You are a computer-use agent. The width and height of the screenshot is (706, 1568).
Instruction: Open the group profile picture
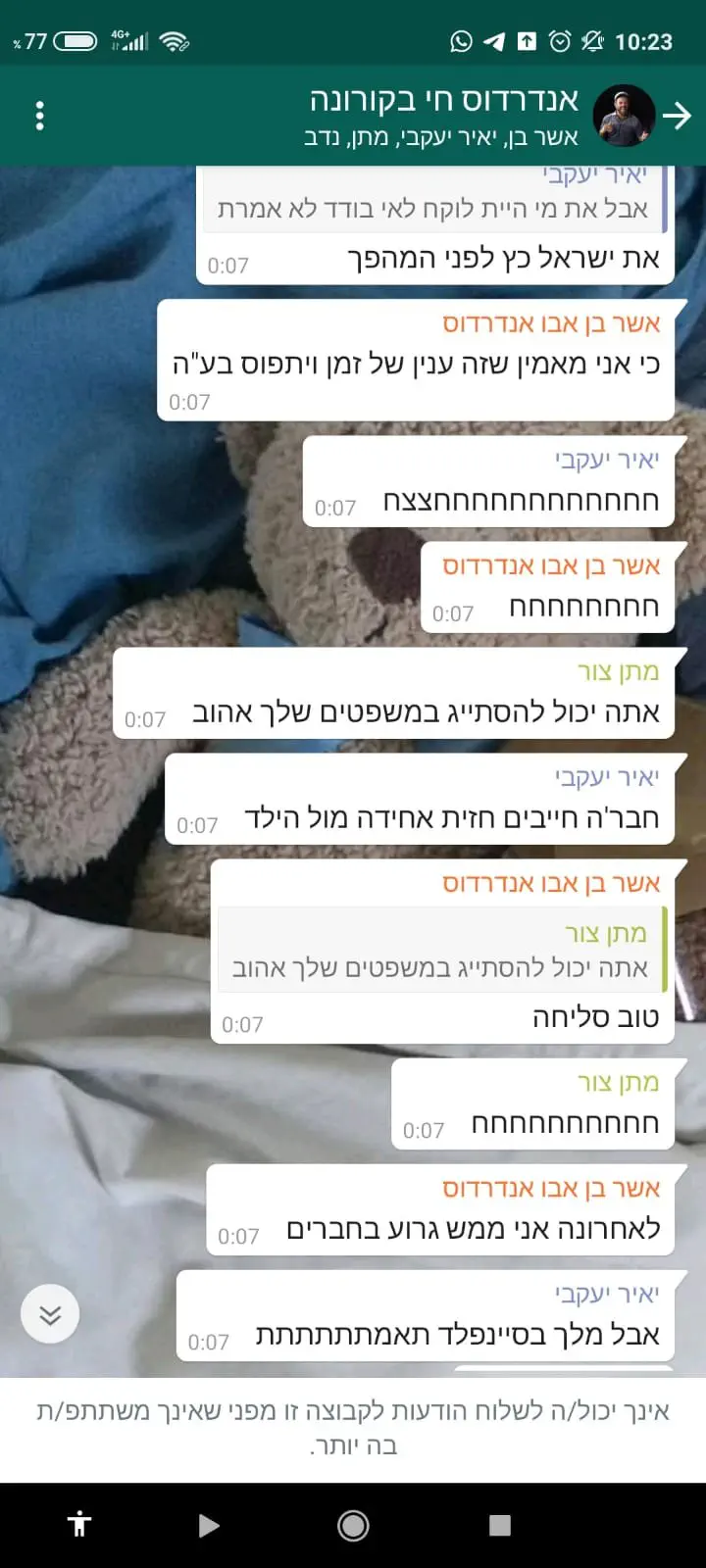coord(624,116)
